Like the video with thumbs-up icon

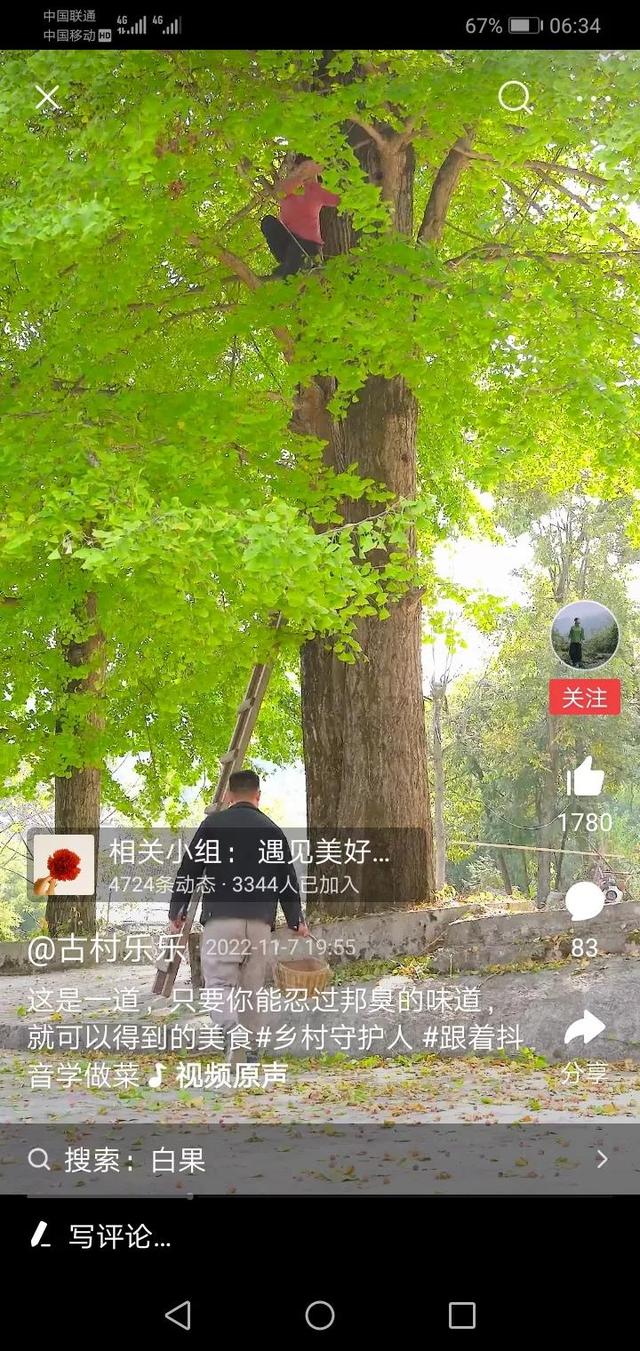[585, 777]
